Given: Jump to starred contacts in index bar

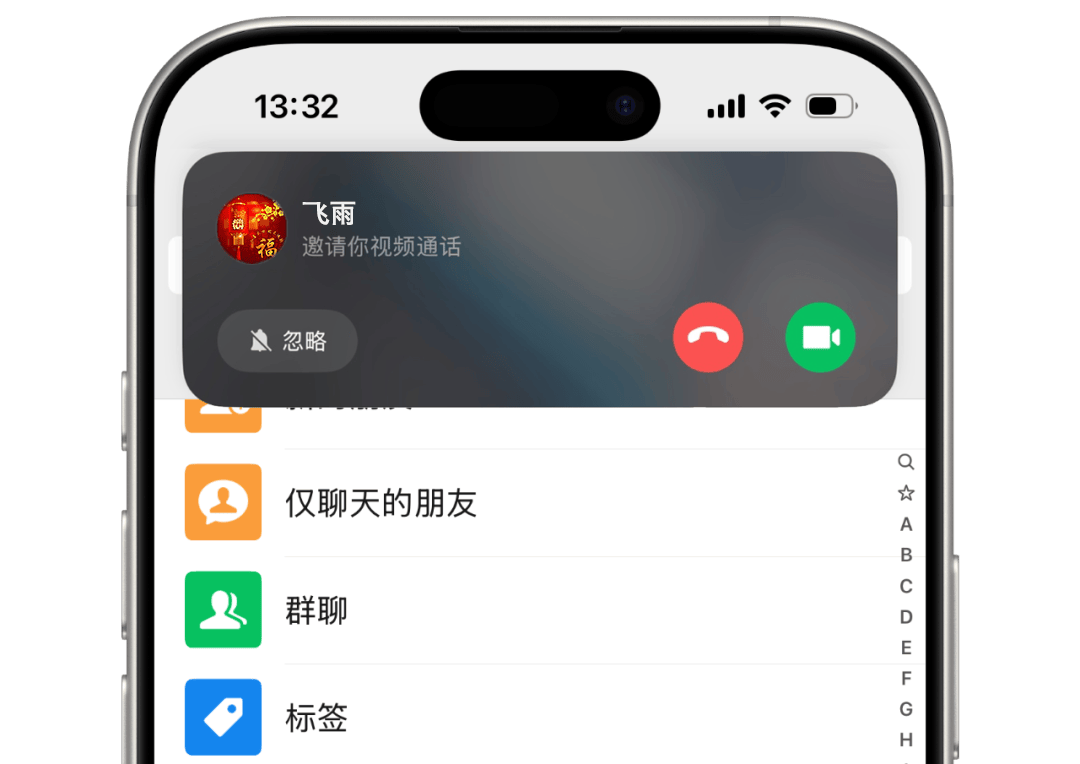Looking at the screenshot, I should (x=906, y=493).
